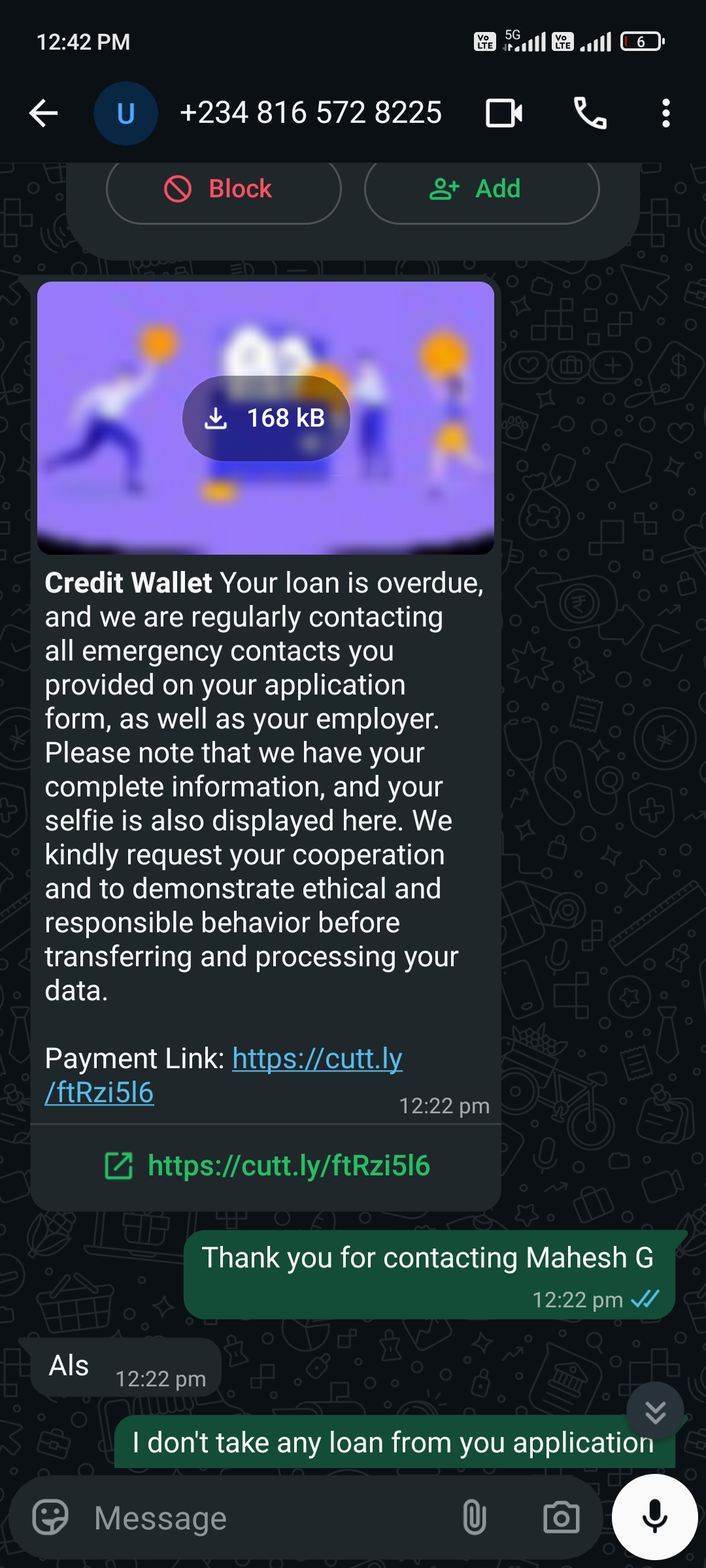
Task: Tap the green cutt.ly link button
Action: pos(267,1166)
